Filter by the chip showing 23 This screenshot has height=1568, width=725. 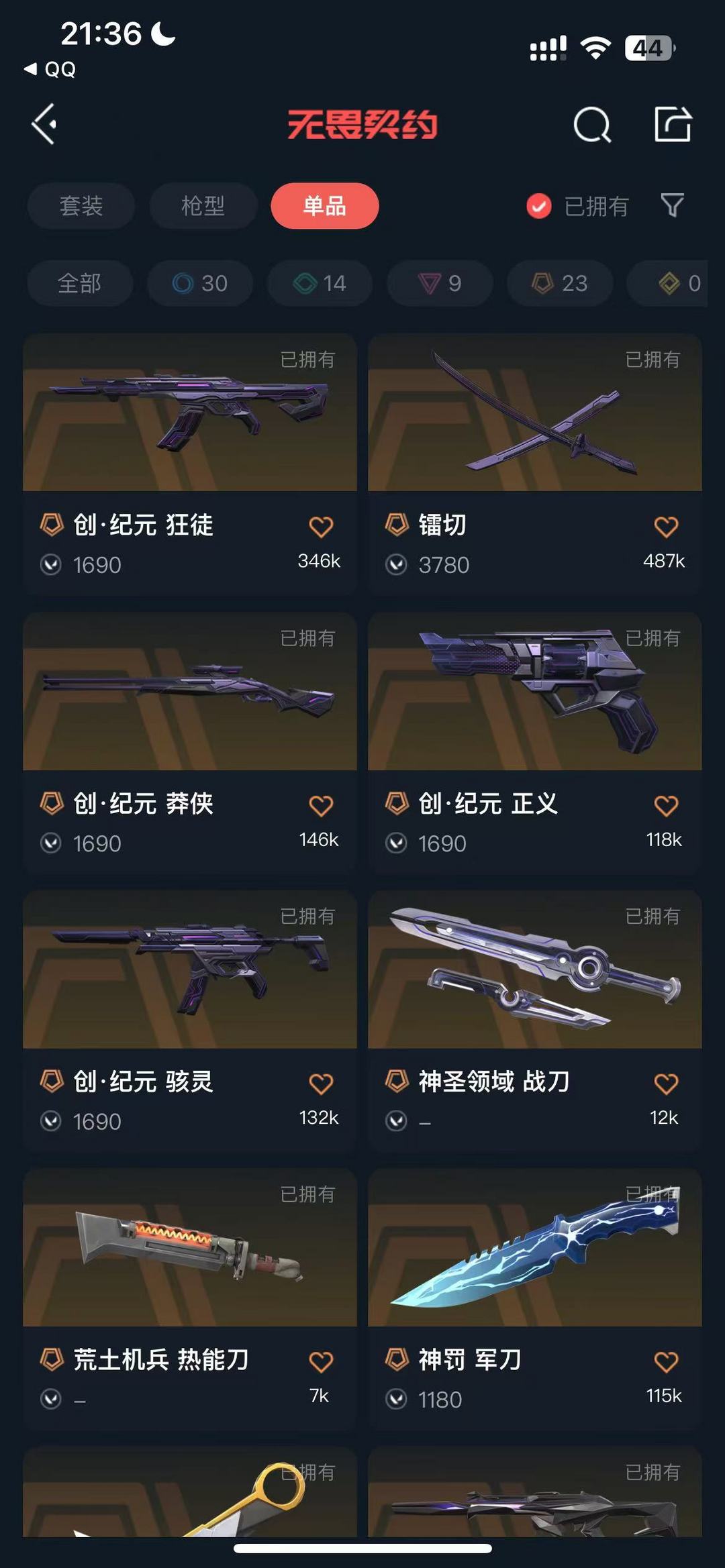[x=560, y=283]
